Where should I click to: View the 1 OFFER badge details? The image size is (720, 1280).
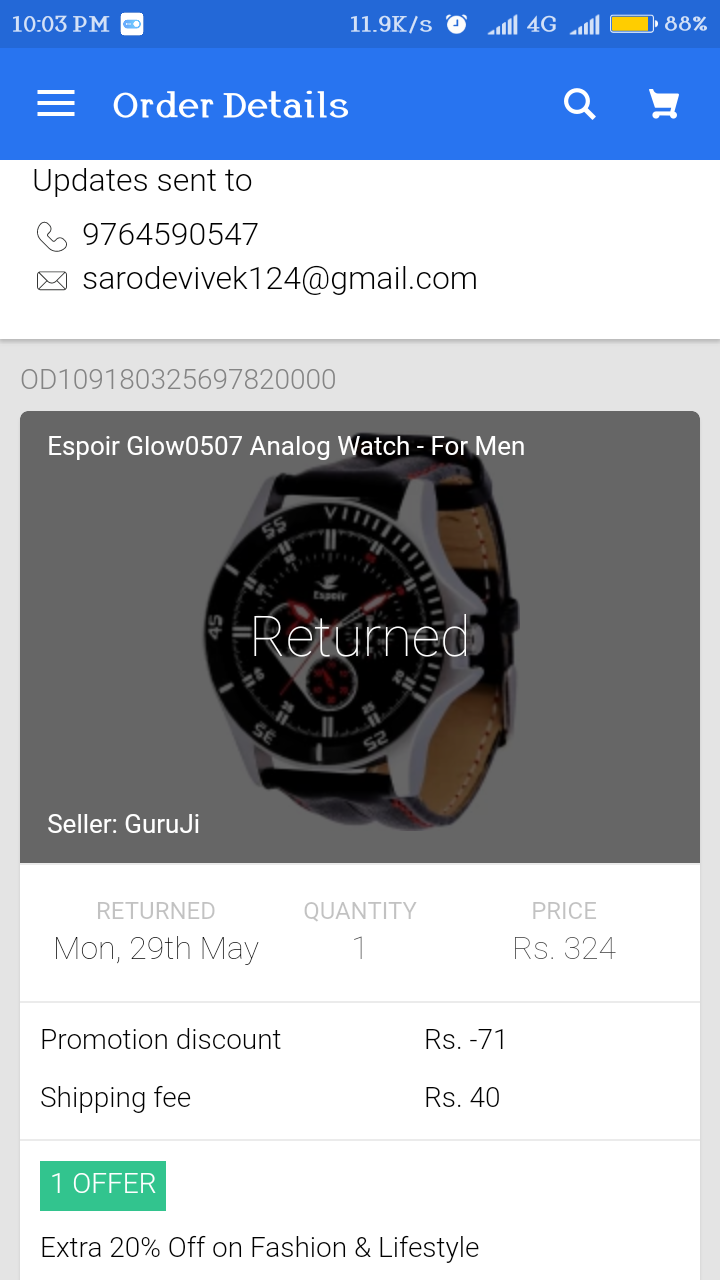click(x=103, y=1185)
